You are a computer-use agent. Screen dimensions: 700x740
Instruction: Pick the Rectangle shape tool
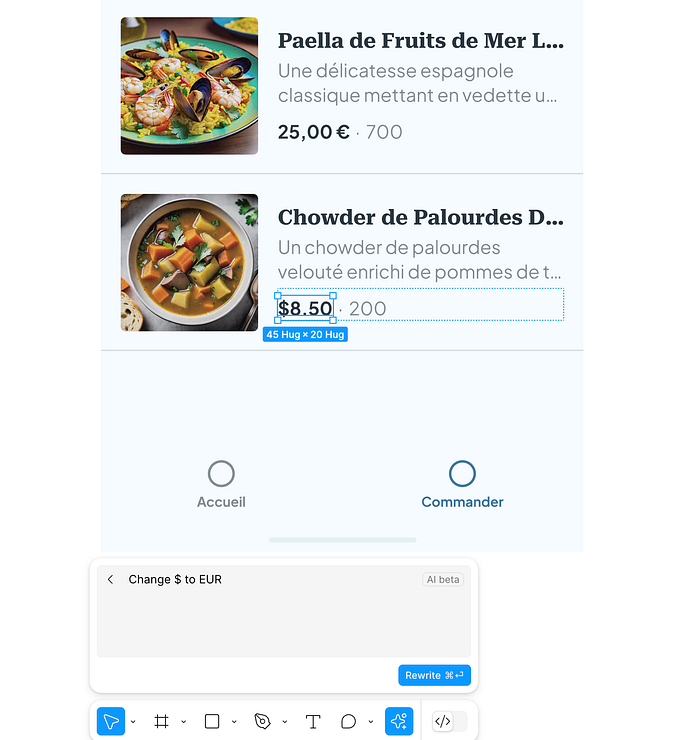click(212, 721)
